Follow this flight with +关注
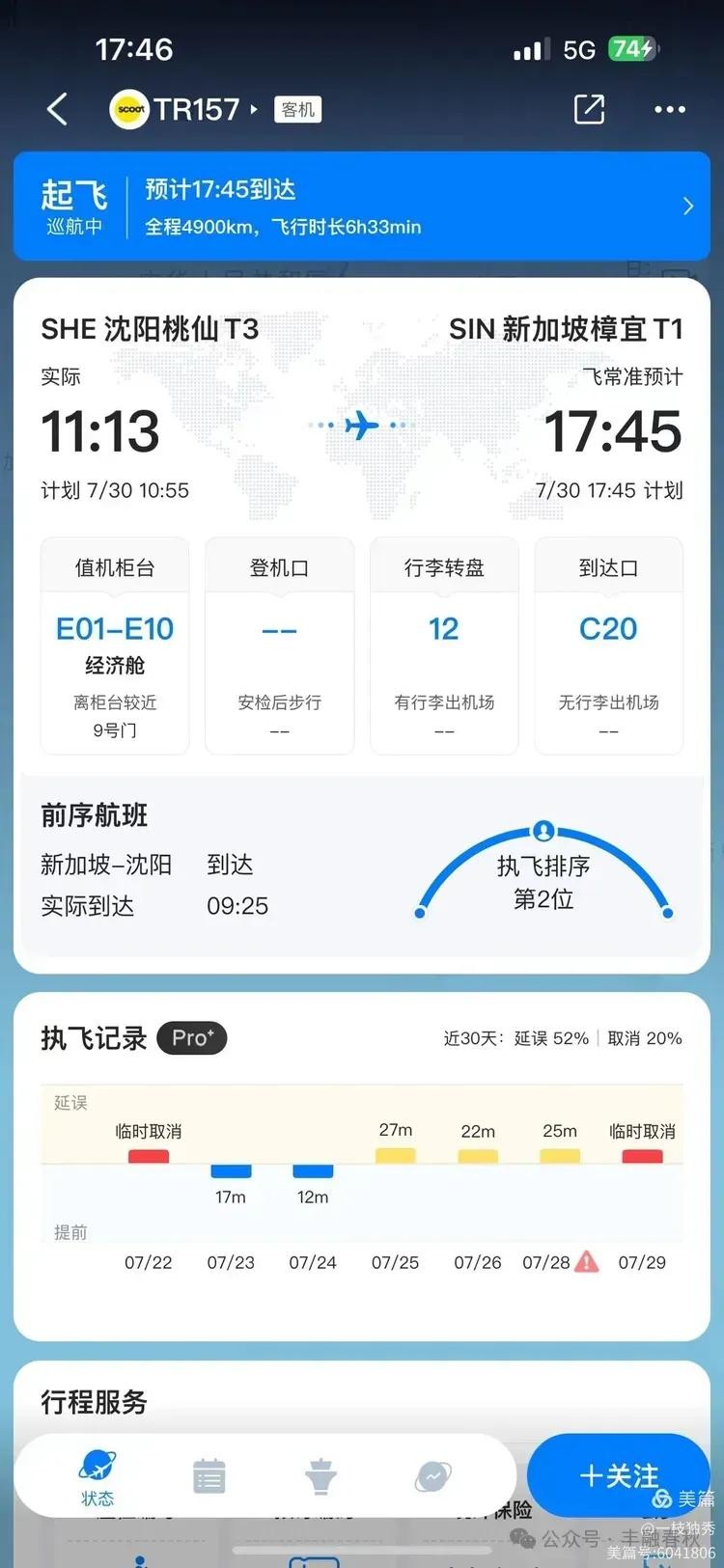Viewport: 724px width, 1568px height. click(618, 1475)
